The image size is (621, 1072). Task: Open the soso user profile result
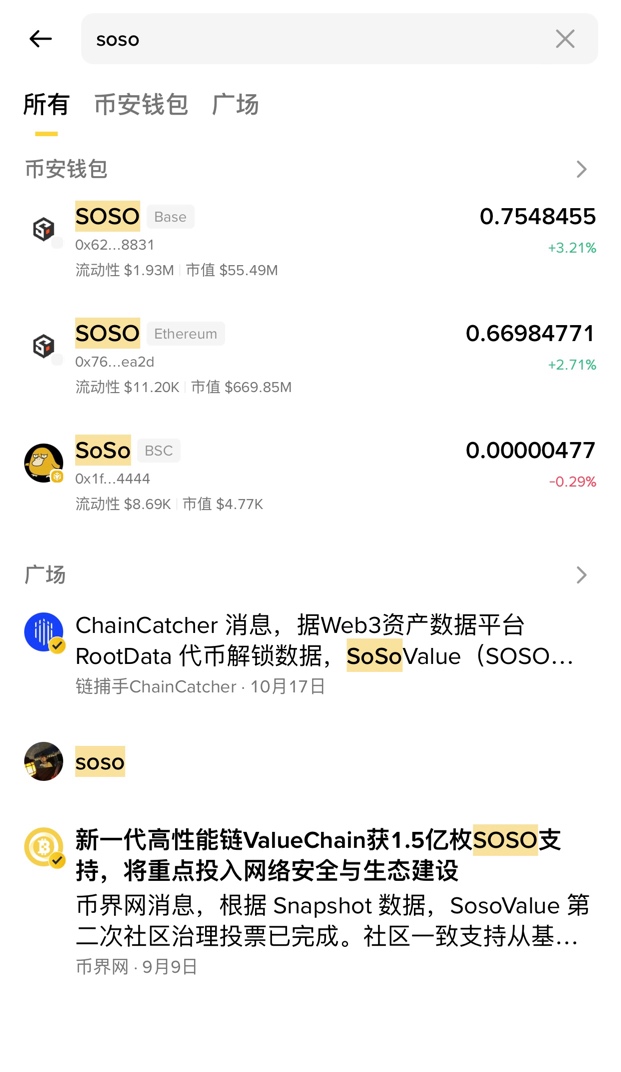point(100,762)
